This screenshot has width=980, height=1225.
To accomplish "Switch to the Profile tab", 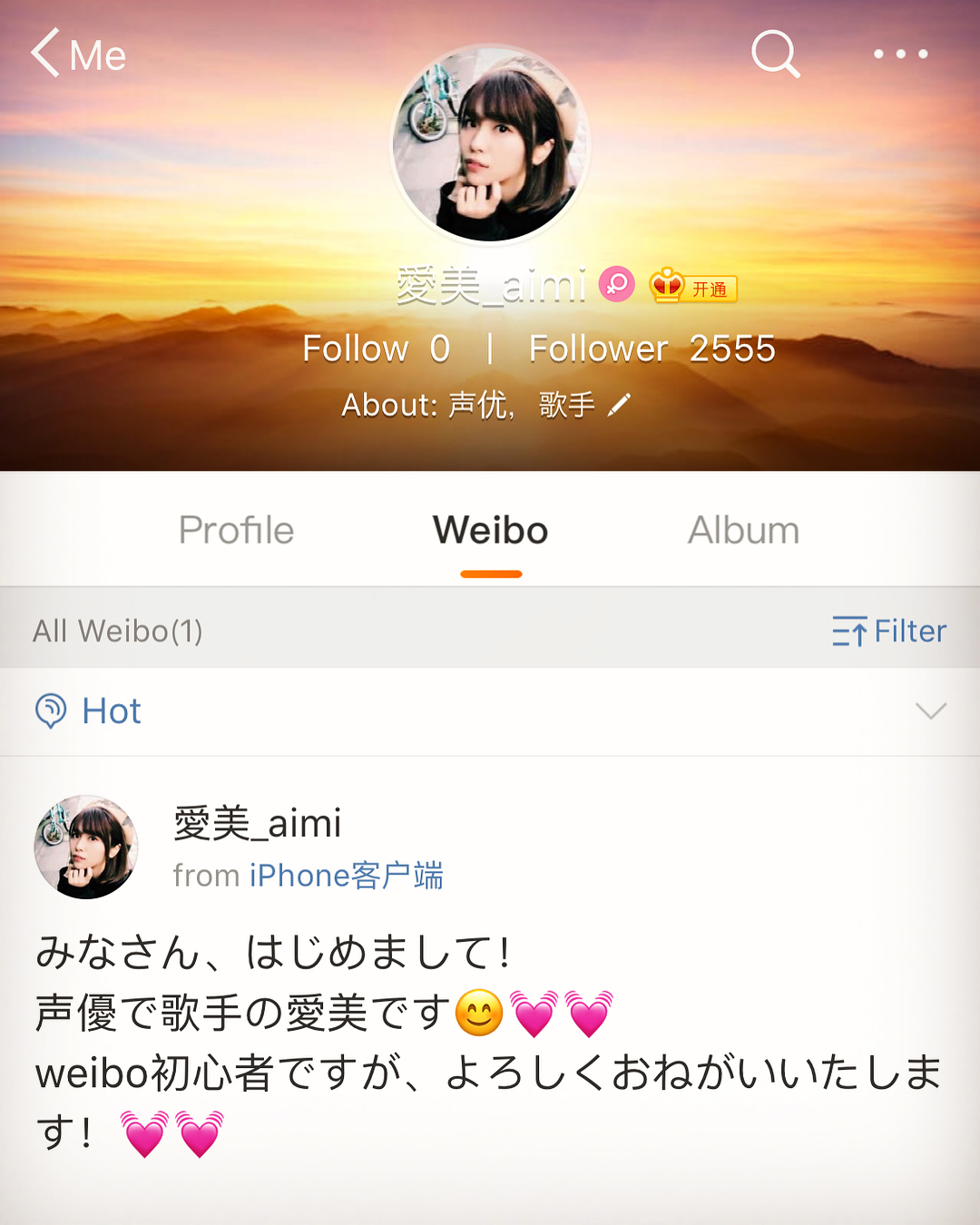I will [236, 531].
